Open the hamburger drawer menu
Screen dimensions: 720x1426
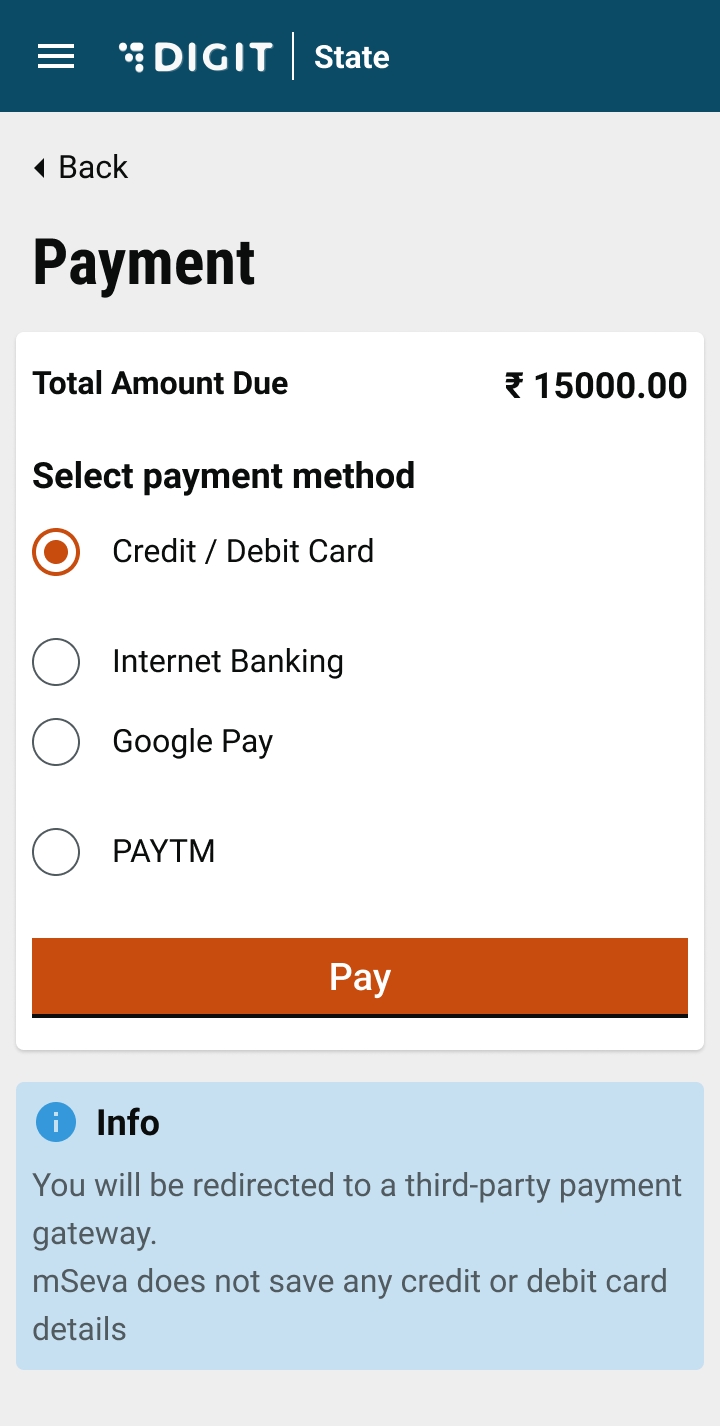pos(56,57)
